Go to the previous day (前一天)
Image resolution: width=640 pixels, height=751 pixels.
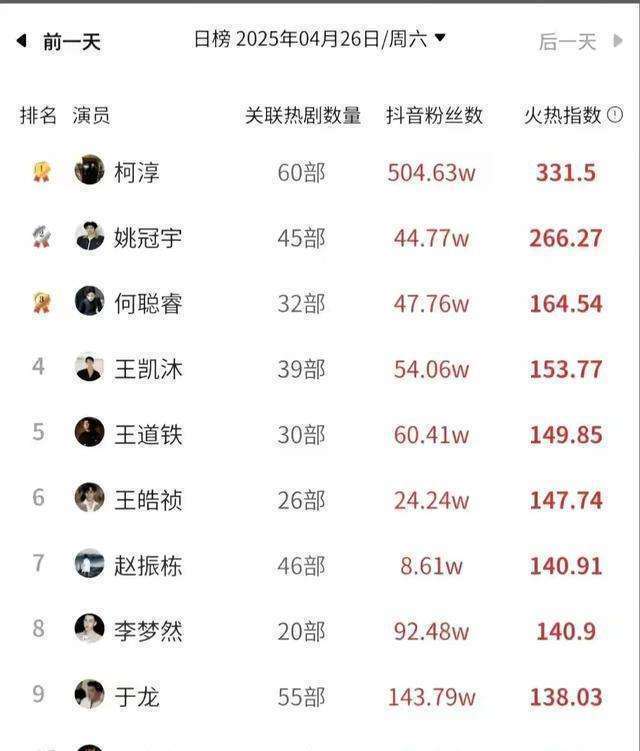58,41
